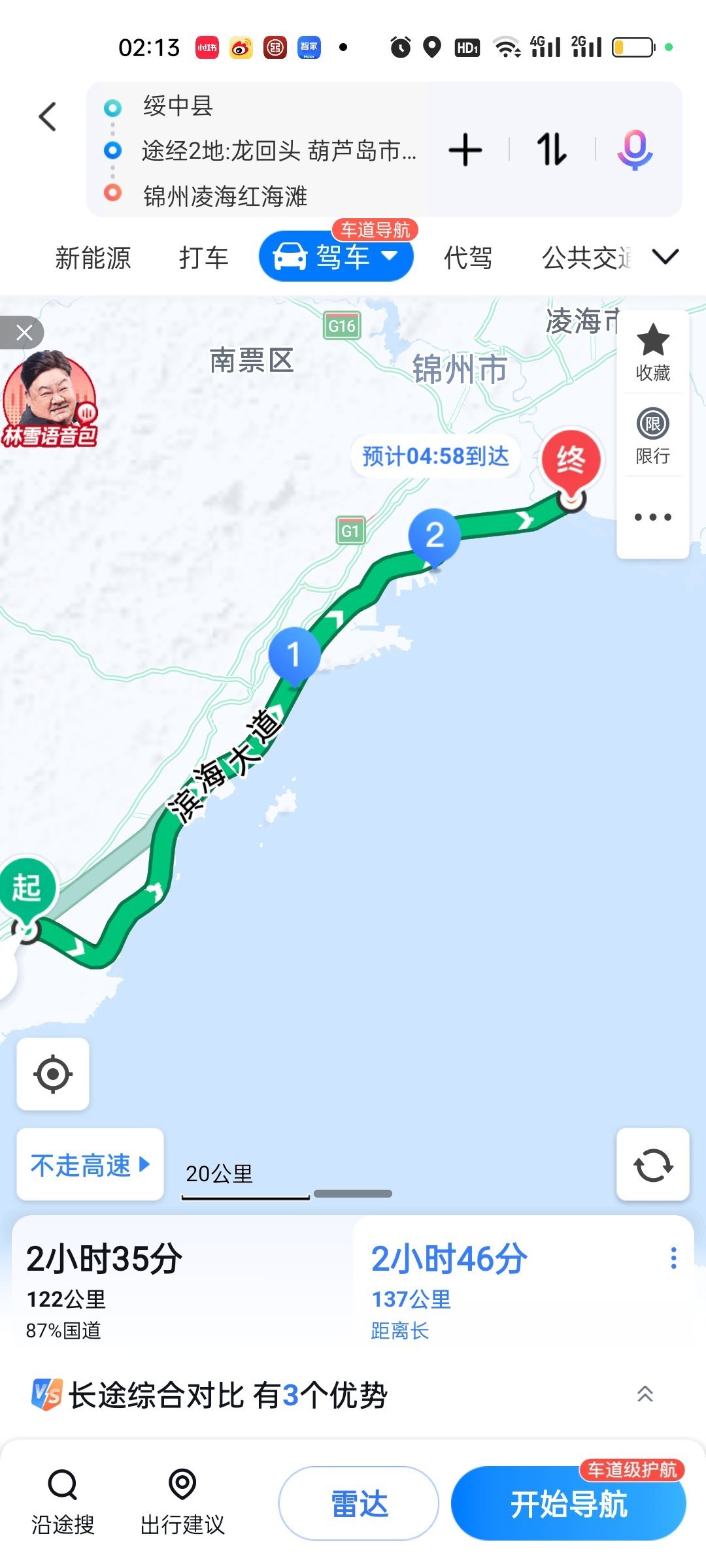This screenshot has width=706, height=1568.
Task: Switch to the 新能源 tab
Action: pos(92,257)
